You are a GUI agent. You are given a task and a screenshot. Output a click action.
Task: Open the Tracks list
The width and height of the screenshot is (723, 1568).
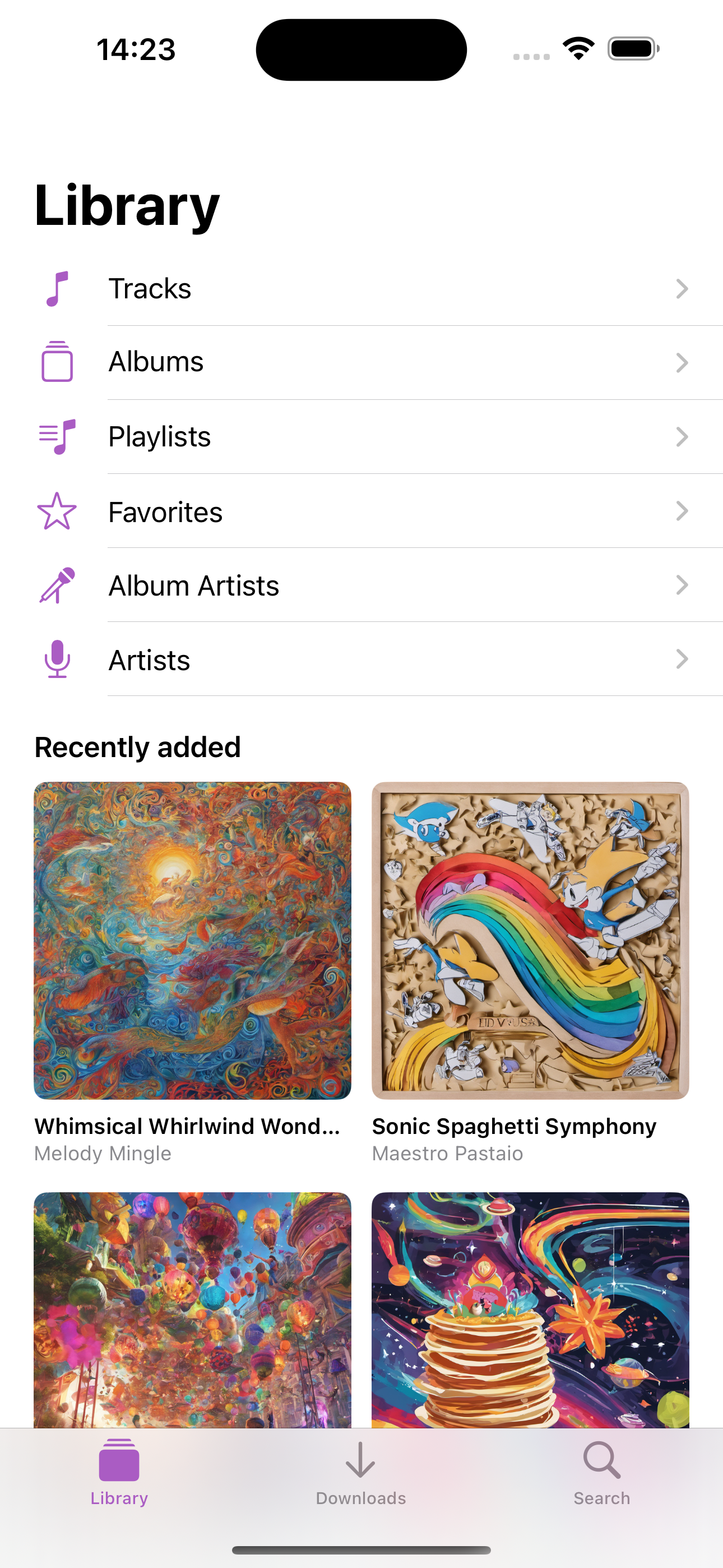[x=361, y=288]
